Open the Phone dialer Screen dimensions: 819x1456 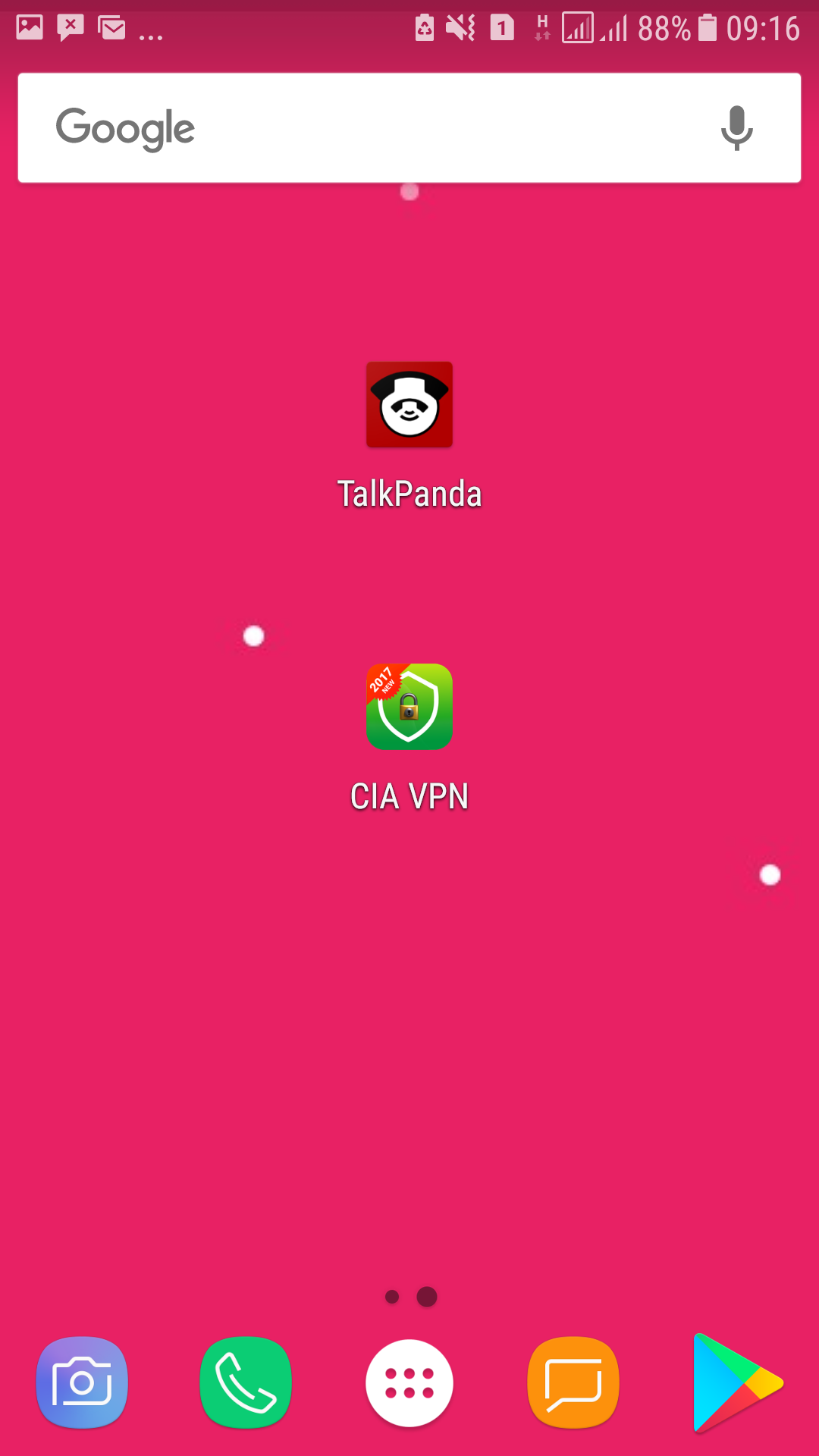pos(246,1382)
